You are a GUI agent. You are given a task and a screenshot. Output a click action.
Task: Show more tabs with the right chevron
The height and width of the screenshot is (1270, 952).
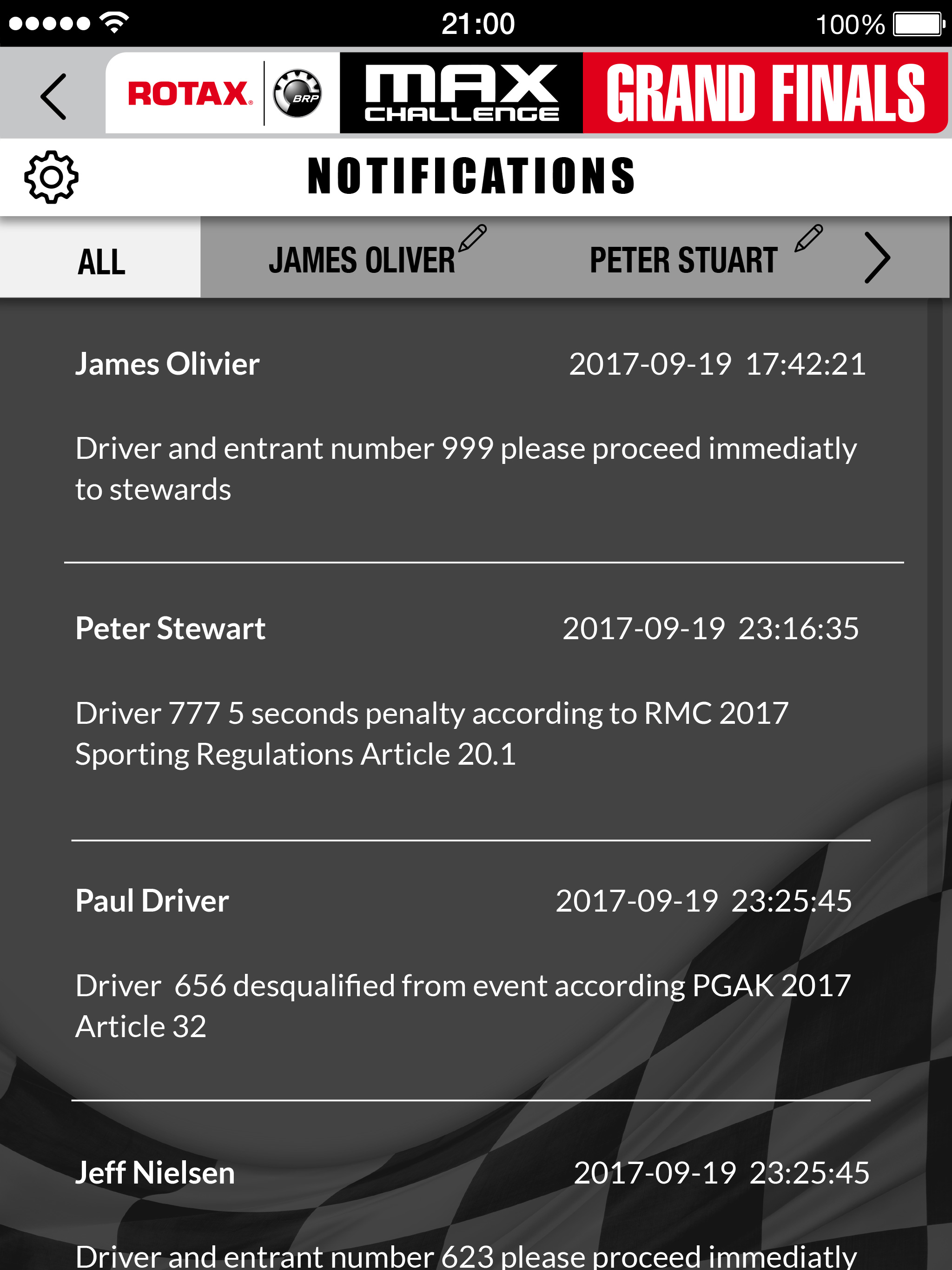coord(877,258)
